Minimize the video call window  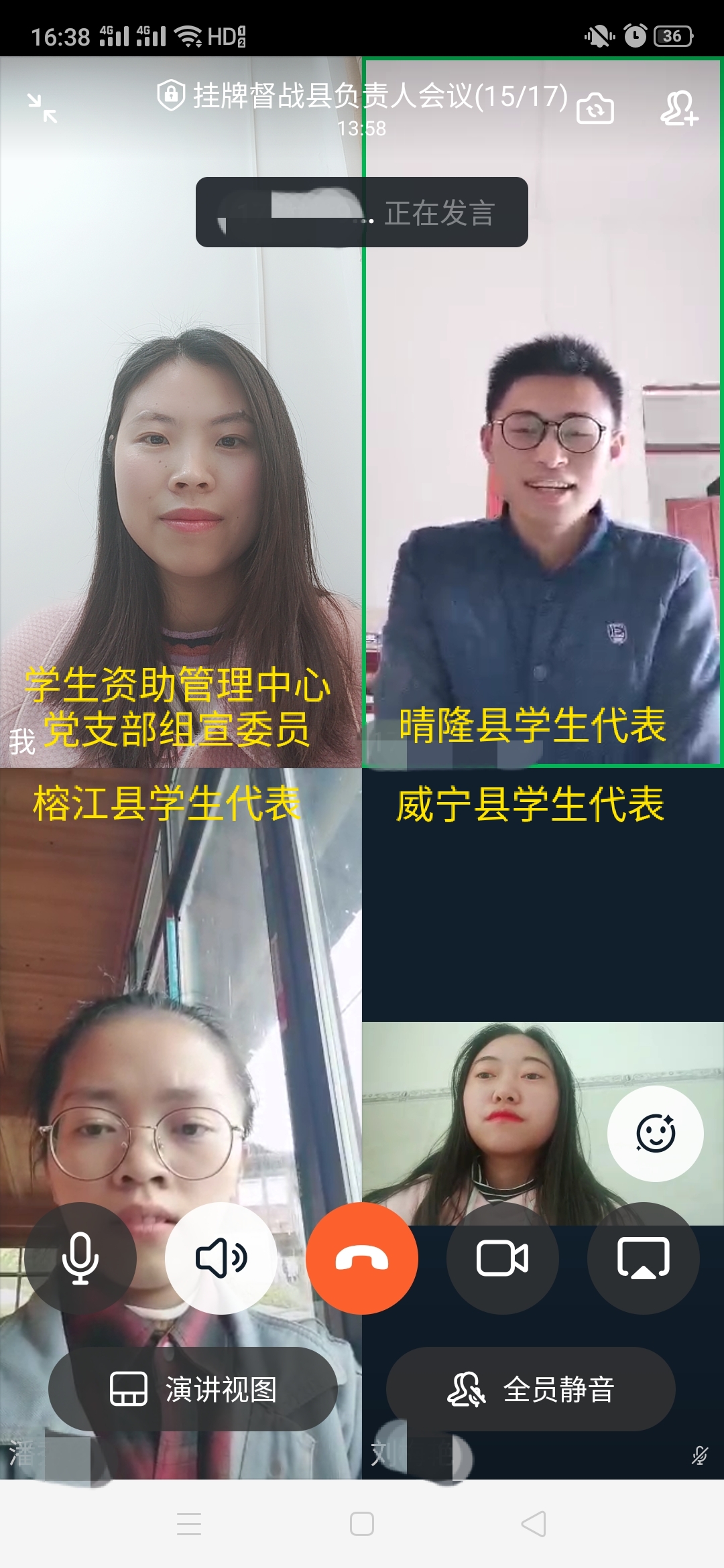tap(42, 109)
